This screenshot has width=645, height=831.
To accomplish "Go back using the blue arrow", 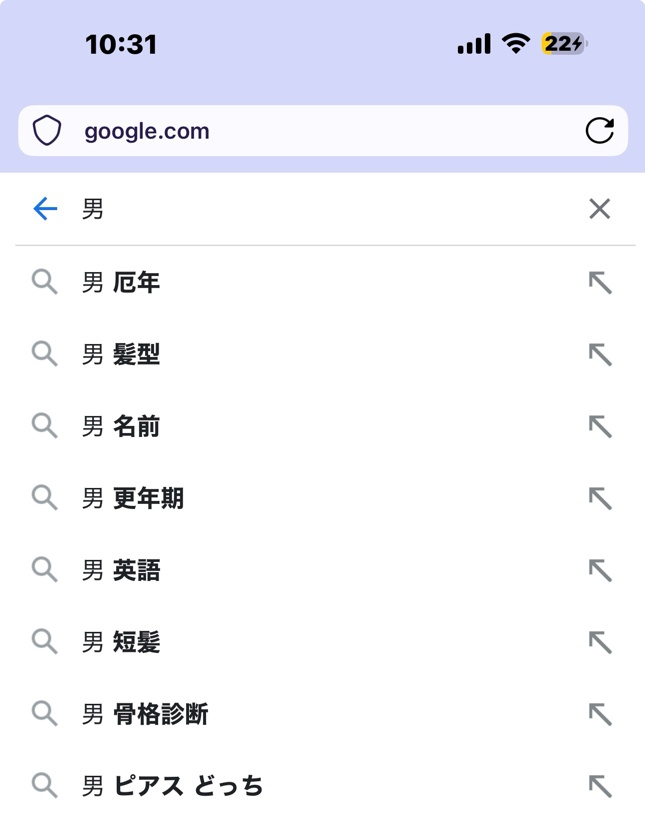I will [45, 208].
